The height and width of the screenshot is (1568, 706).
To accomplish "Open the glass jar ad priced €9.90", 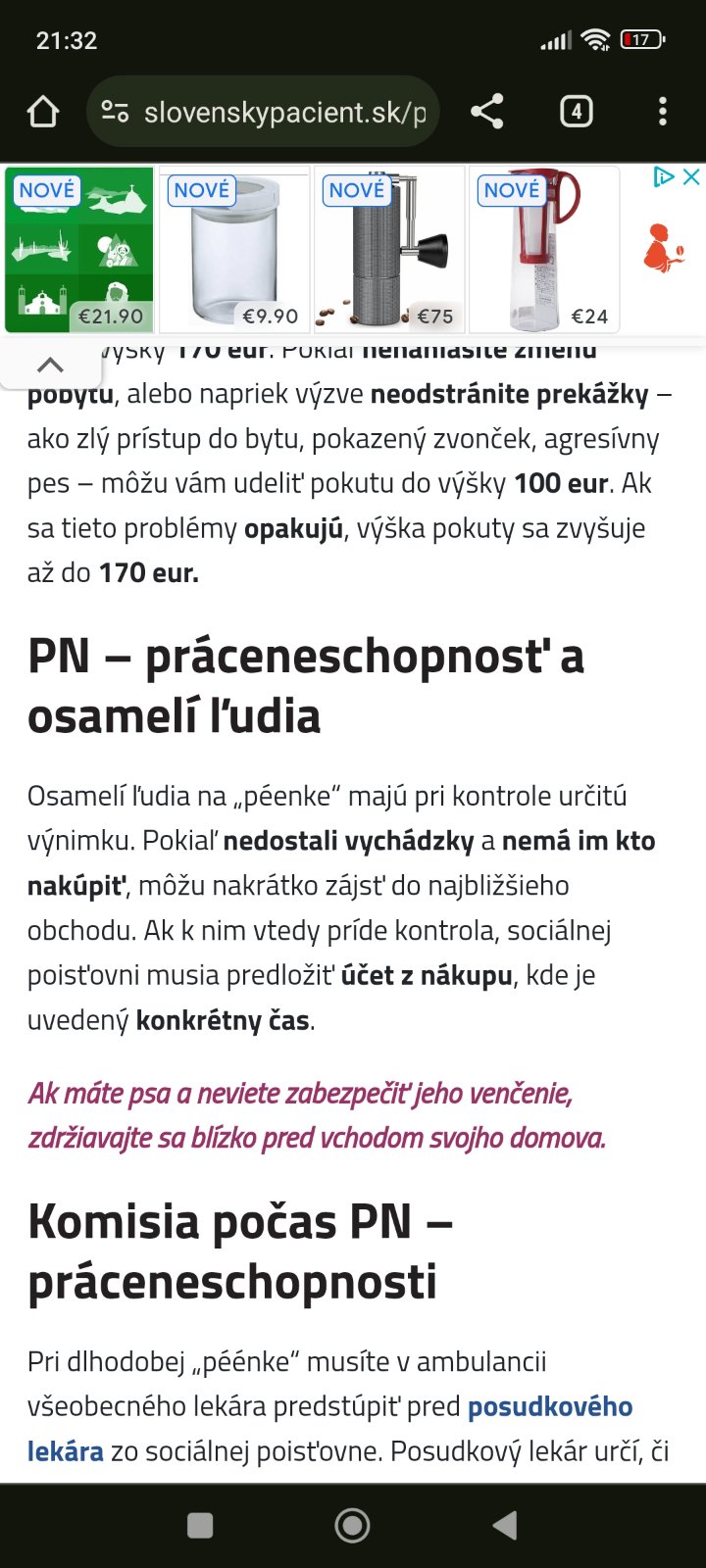I will (x=234, y=250).
